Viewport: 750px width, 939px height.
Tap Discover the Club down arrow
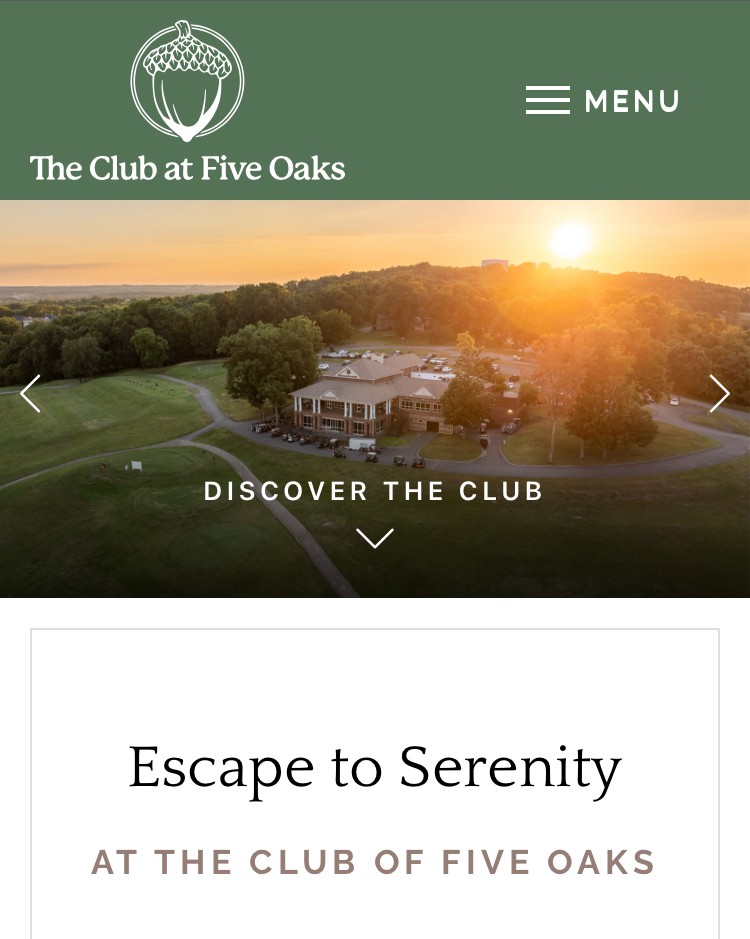375,538
